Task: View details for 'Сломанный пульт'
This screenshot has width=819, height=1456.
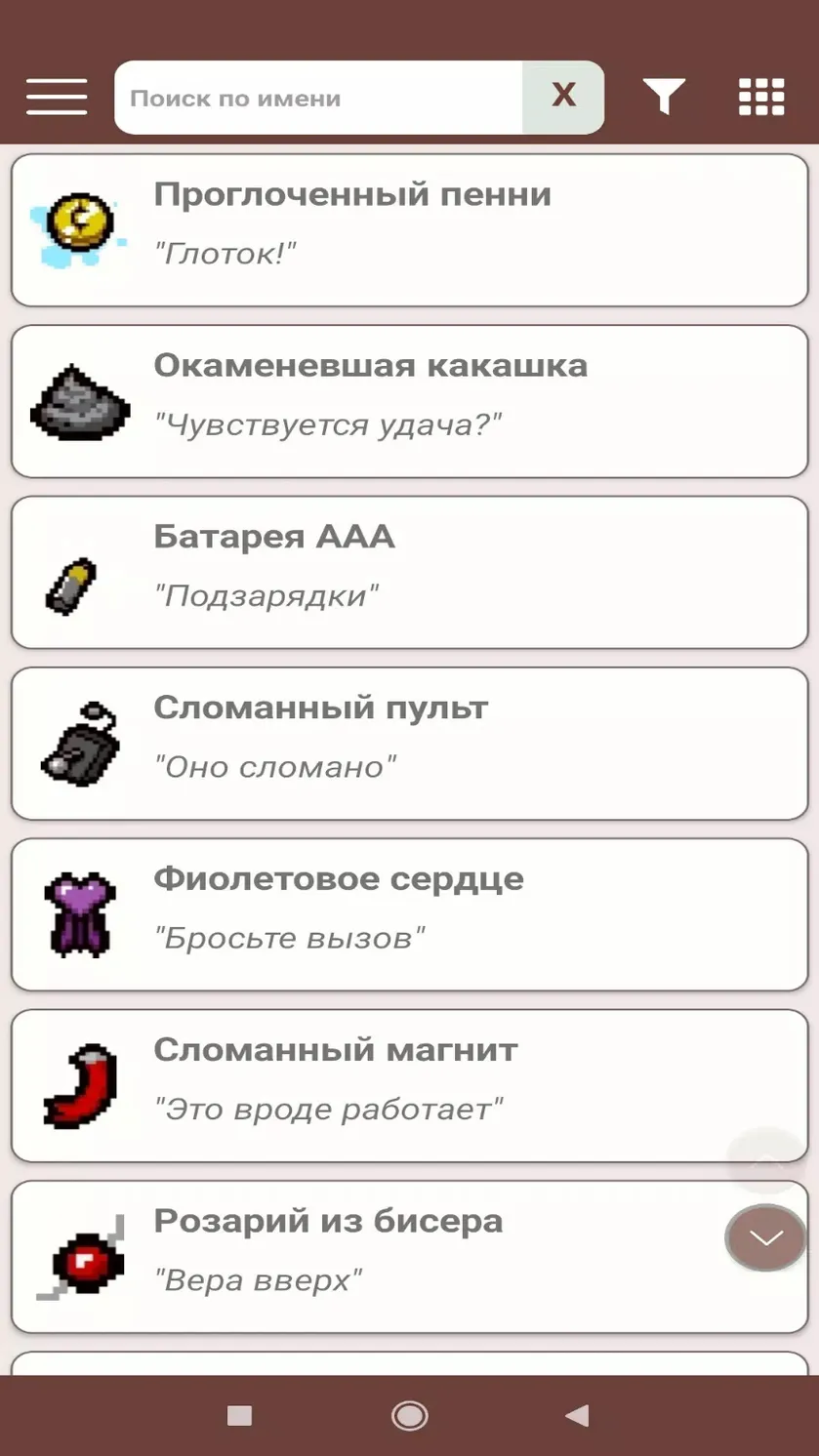Action: (410, 744)
